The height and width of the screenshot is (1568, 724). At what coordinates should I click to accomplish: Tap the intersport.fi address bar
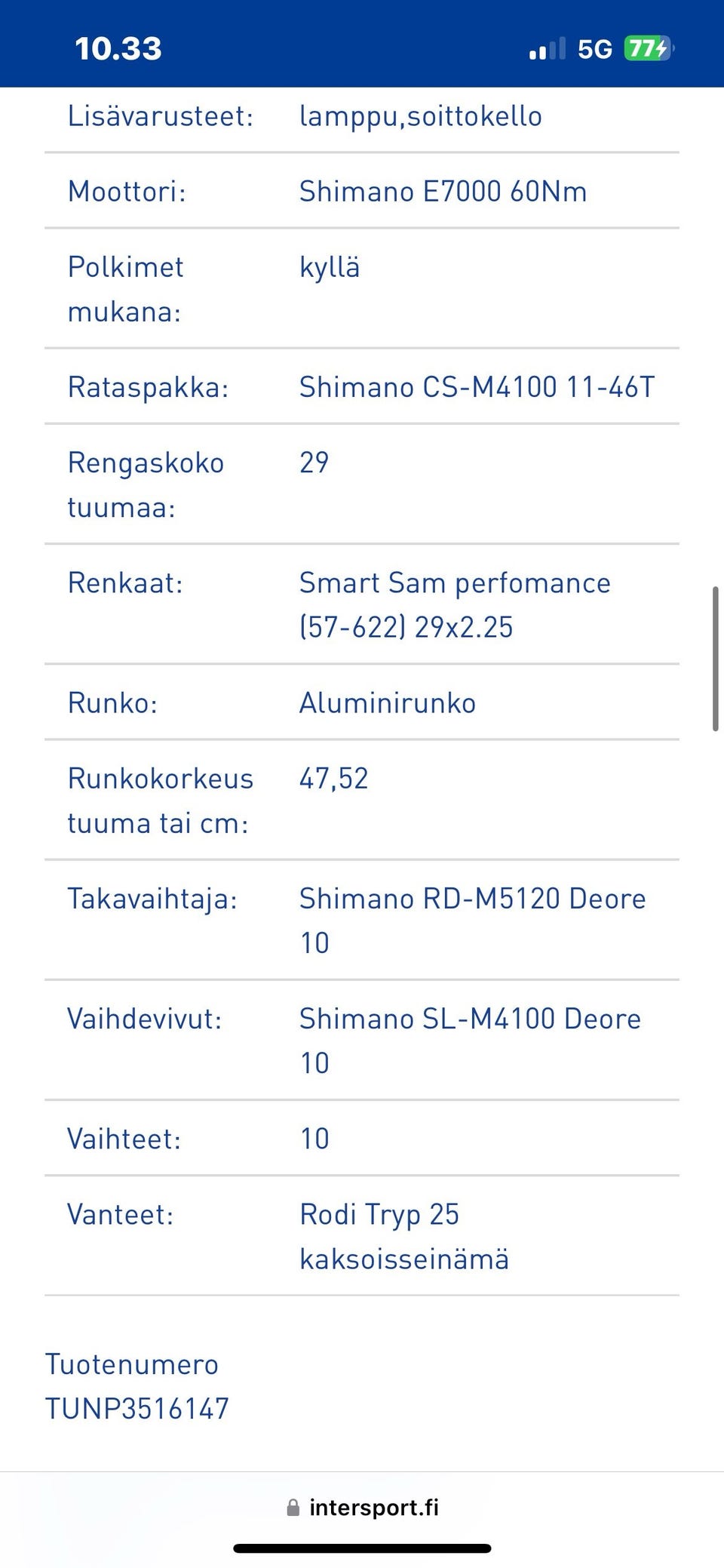(x=363, y=1508)
